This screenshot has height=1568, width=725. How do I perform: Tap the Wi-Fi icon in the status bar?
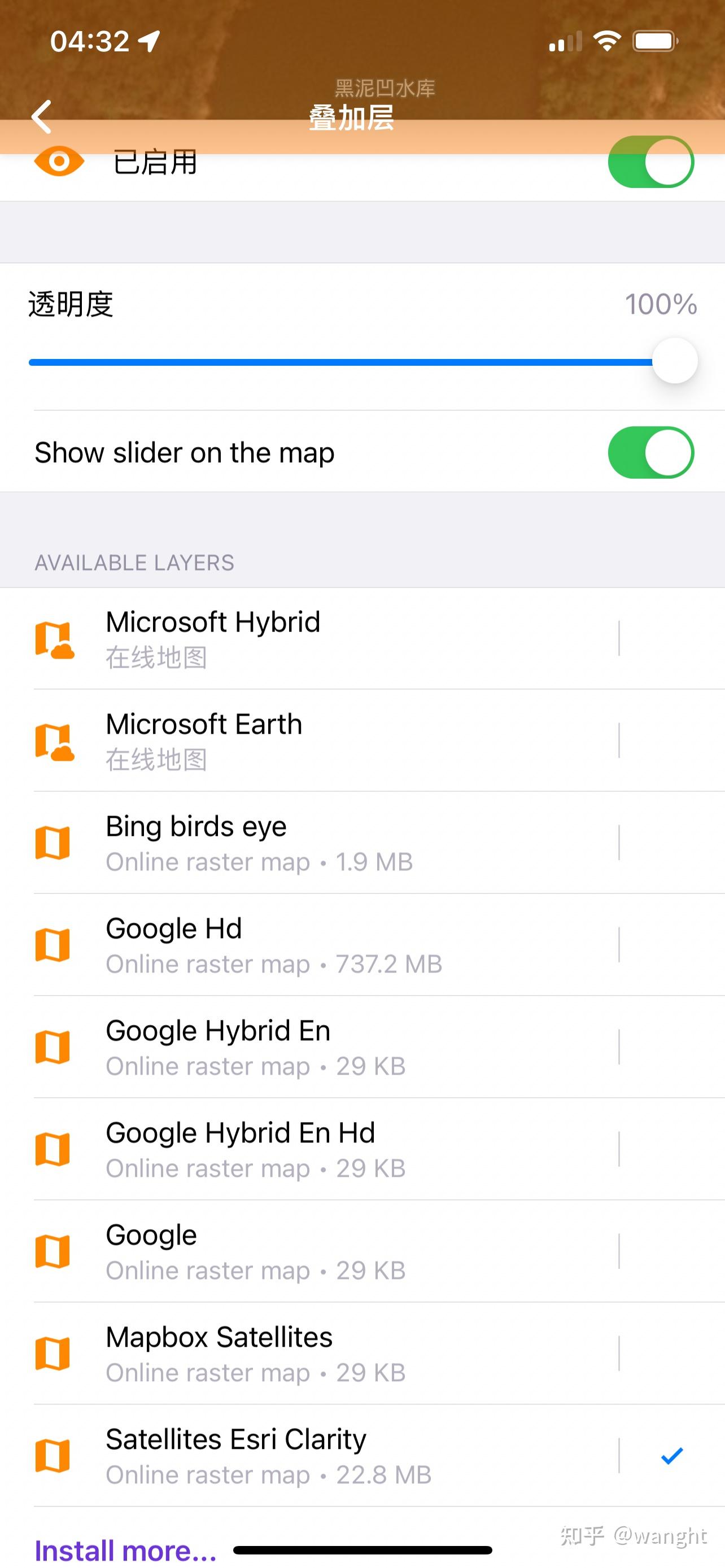(x=606, y=39)
